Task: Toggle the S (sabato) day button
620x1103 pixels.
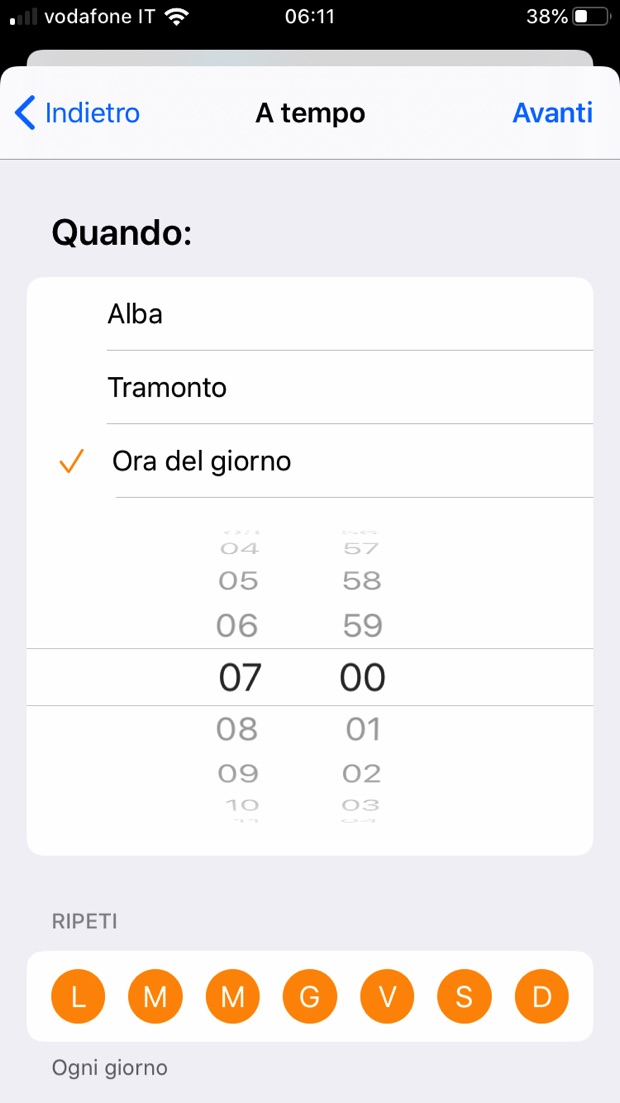Action: [464, 996]
